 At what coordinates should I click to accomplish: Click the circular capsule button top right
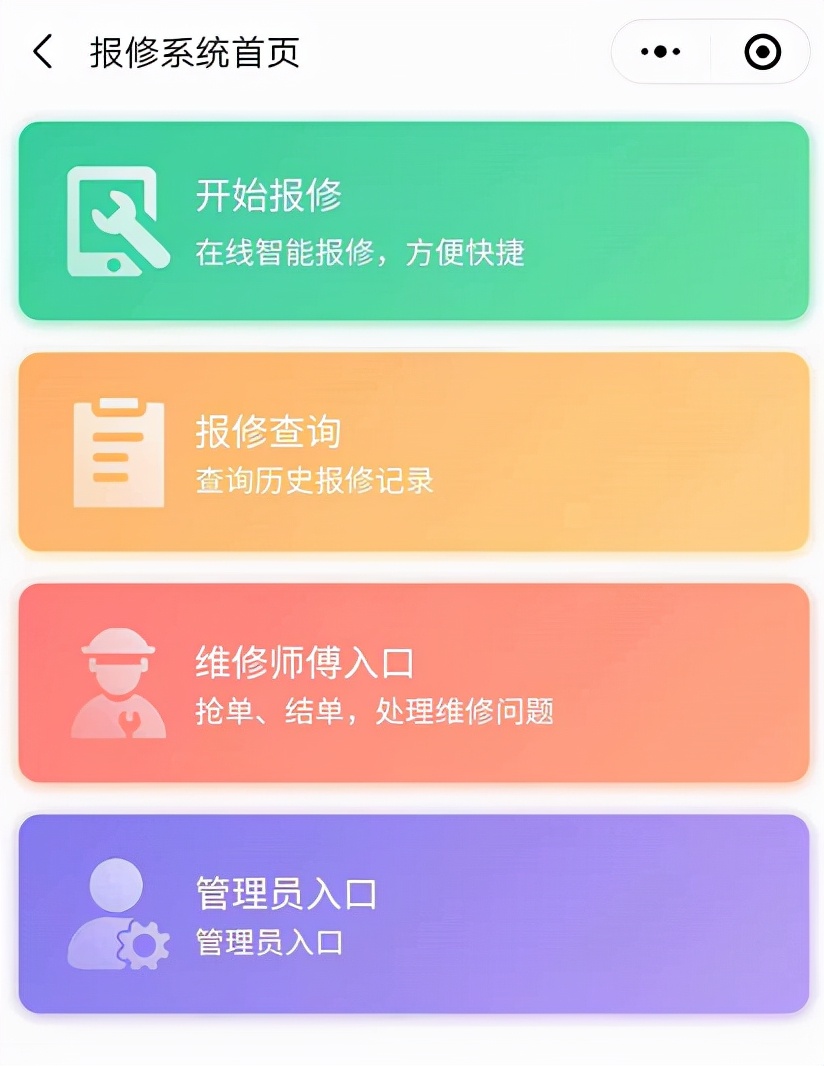(761, 50)
